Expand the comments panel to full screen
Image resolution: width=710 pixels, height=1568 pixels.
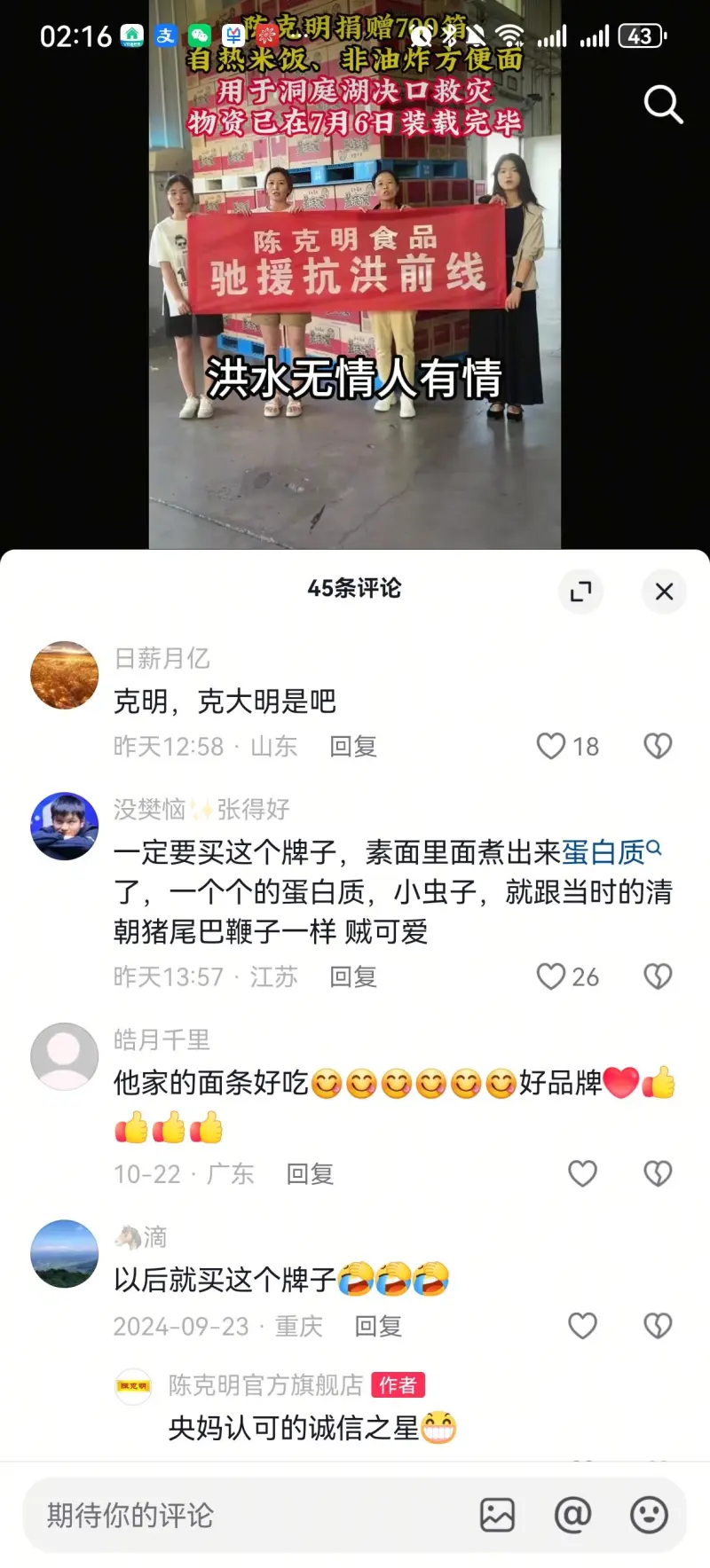tap(580, 592)
